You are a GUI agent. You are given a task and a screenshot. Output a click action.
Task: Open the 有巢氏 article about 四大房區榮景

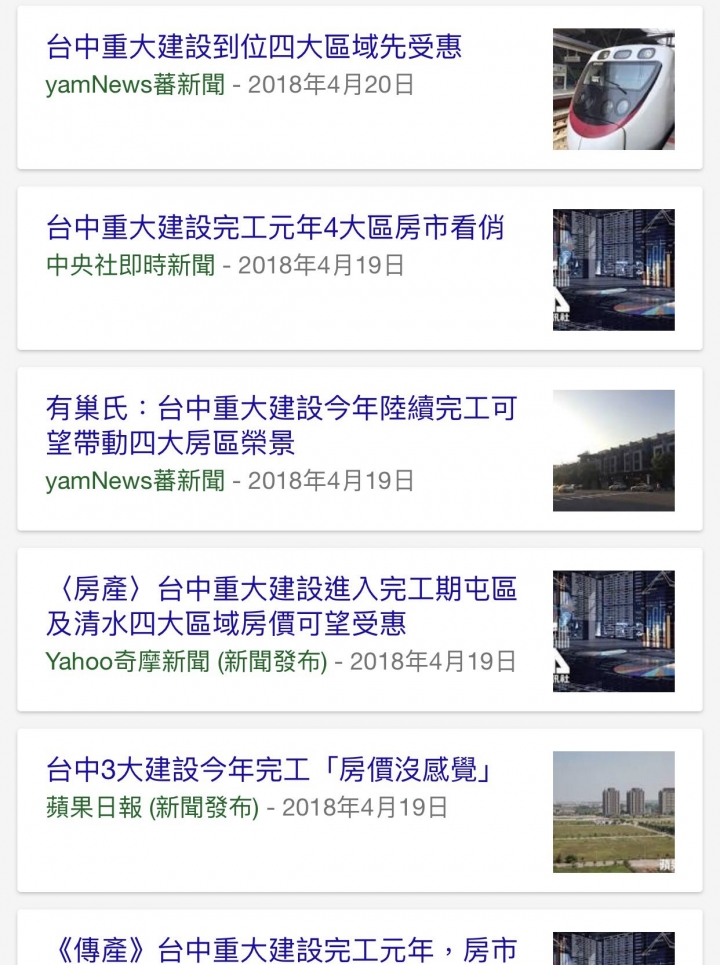[x=281, y=425]
